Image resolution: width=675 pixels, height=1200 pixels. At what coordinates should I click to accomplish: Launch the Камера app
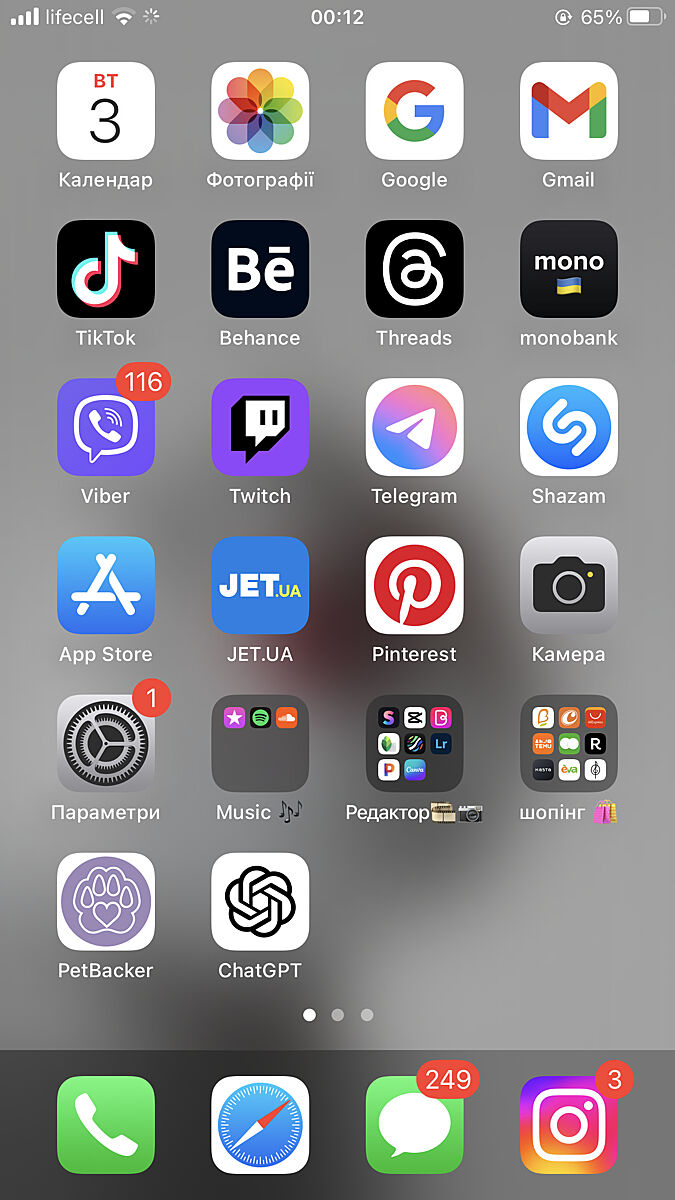tap(568, 585)
